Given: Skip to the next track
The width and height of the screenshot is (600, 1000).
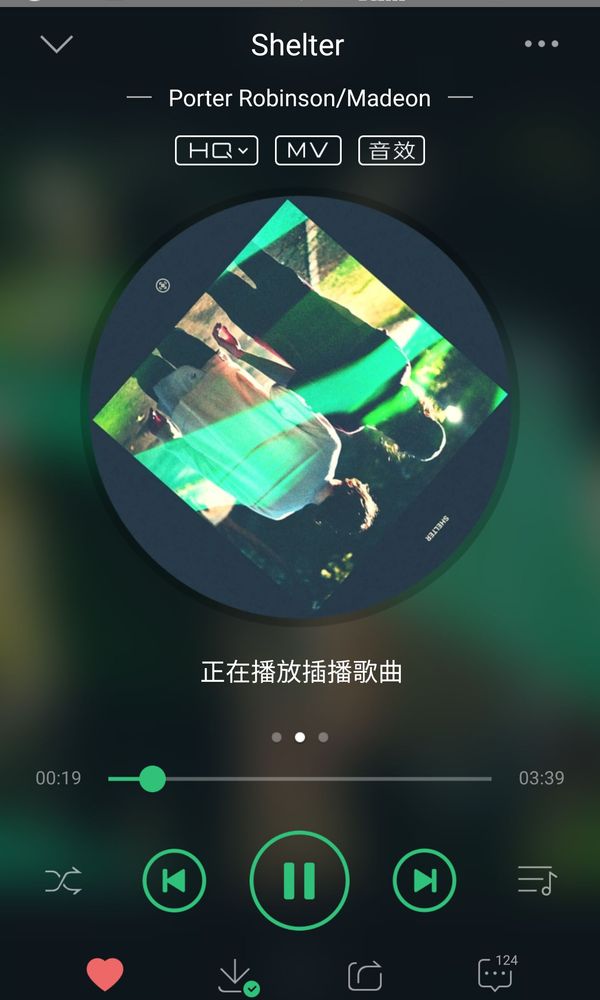Looking at the screenshot, I should [x=424, y=881].
